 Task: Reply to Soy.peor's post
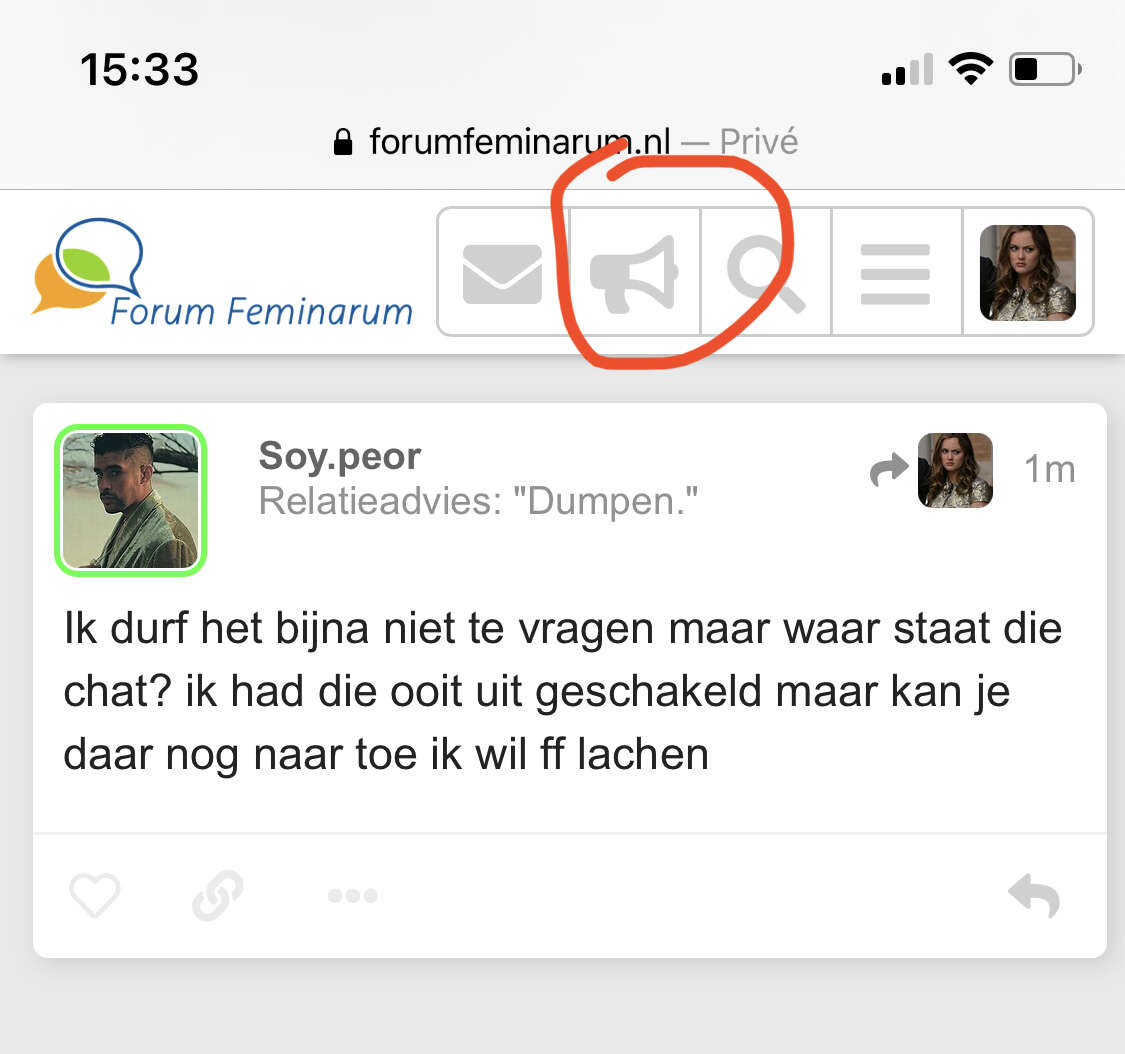(x=1034, y=895)
